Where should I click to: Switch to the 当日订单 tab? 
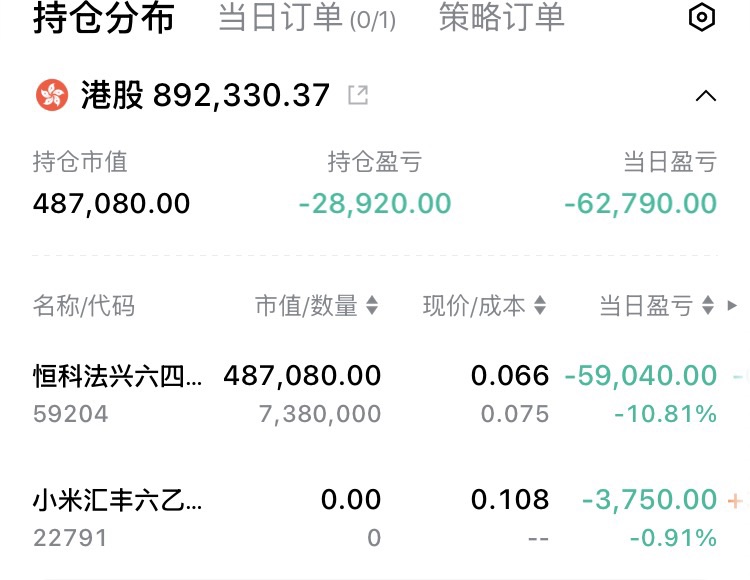click(x=306, y=17)
